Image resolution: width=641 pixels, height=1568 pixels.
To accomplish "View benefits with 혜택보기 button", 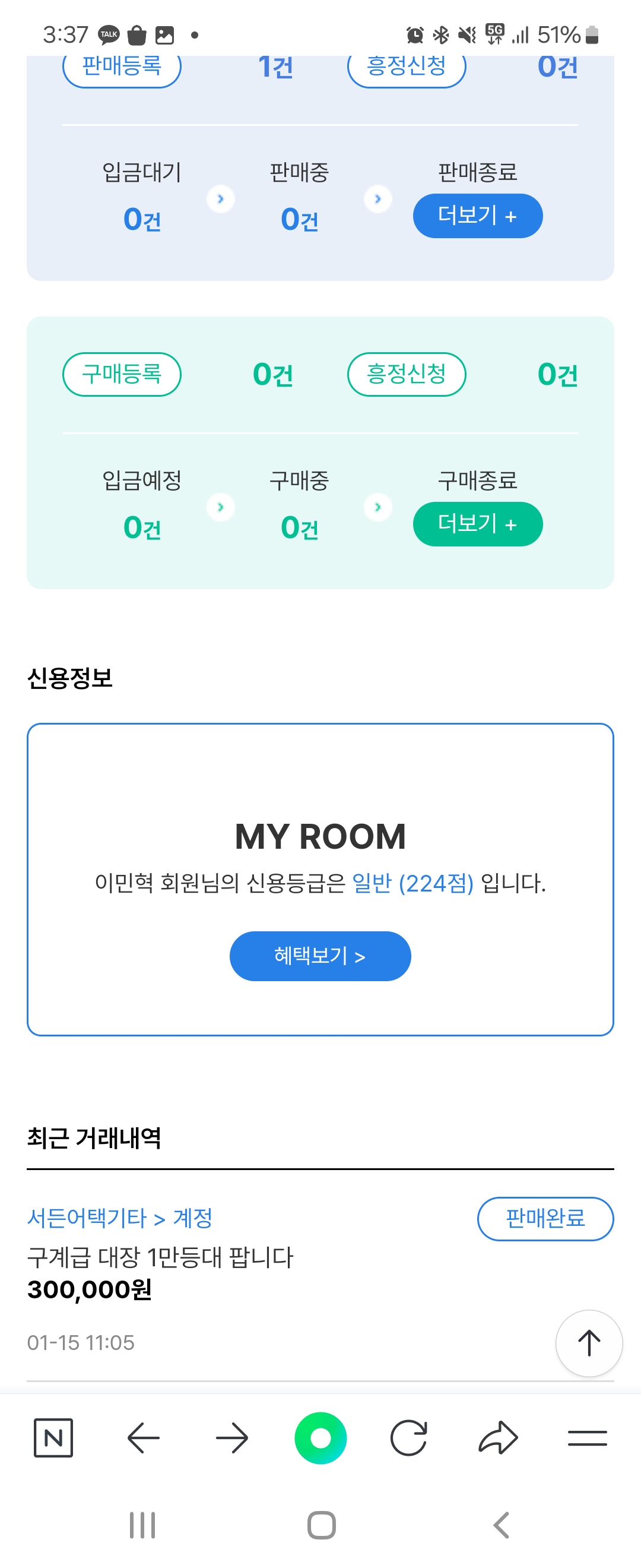I will (320, 956).
